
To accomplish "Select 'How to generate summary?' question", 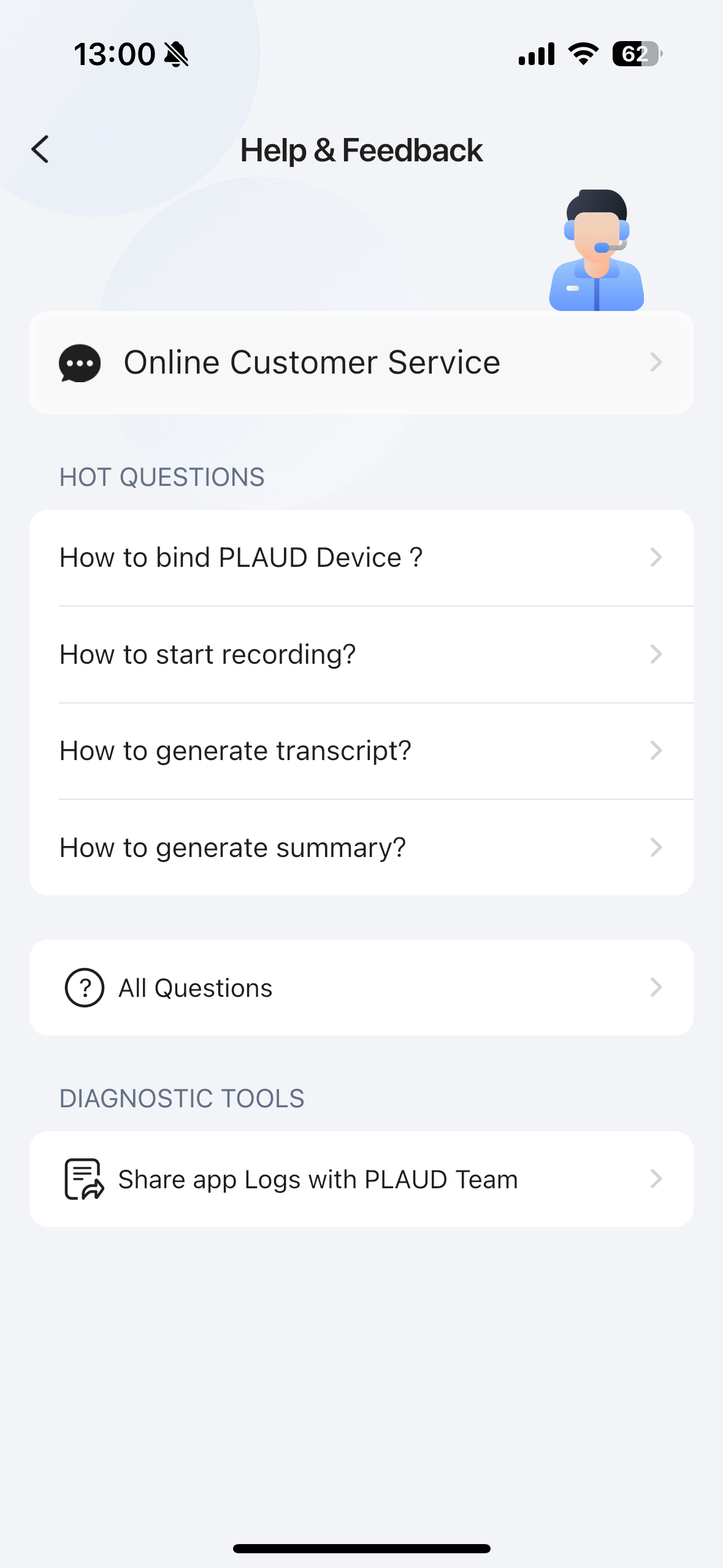I will 361,848.
